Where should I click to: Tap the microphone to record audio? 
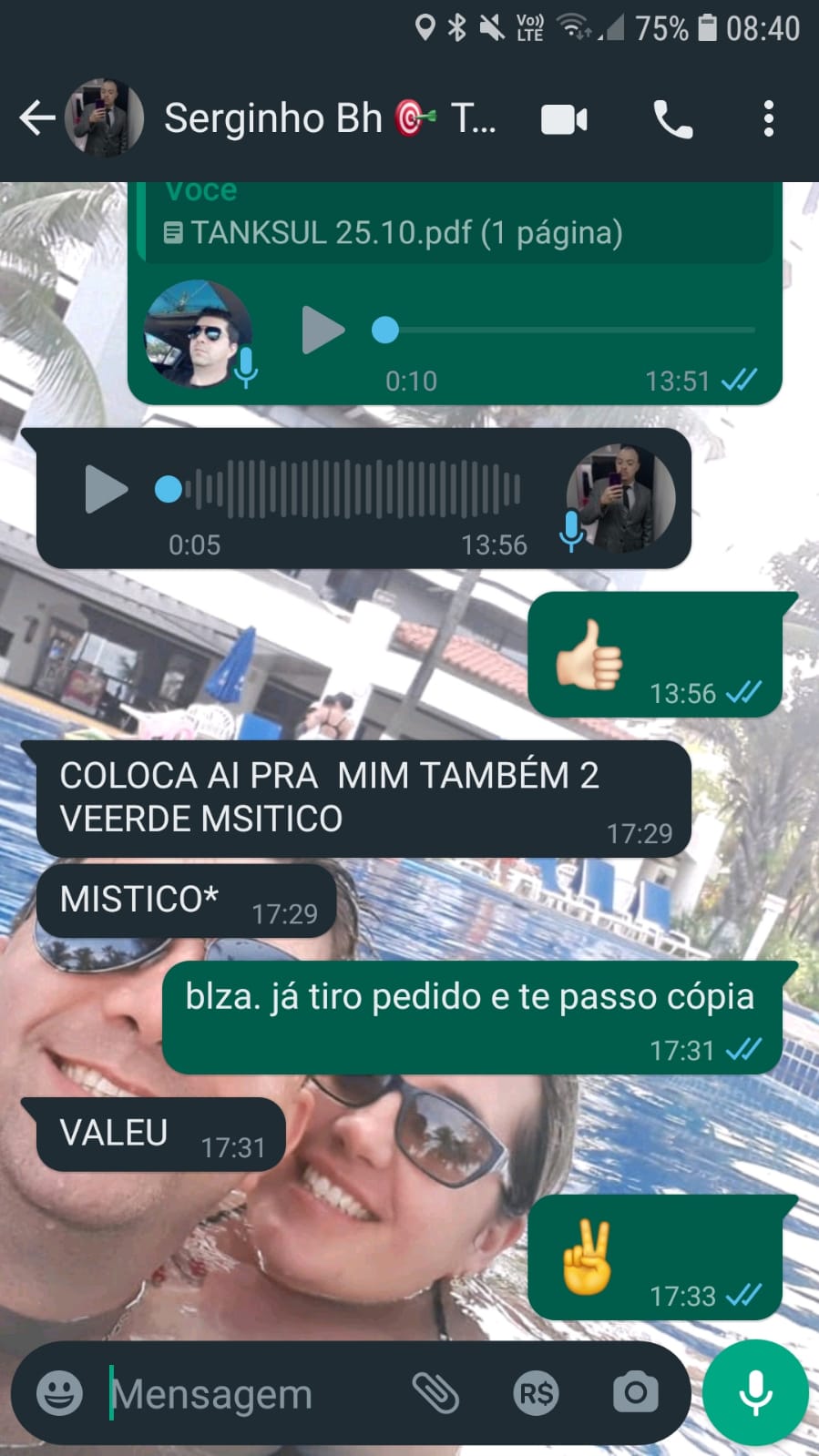pyautogui.click(x=755, y=1393)
